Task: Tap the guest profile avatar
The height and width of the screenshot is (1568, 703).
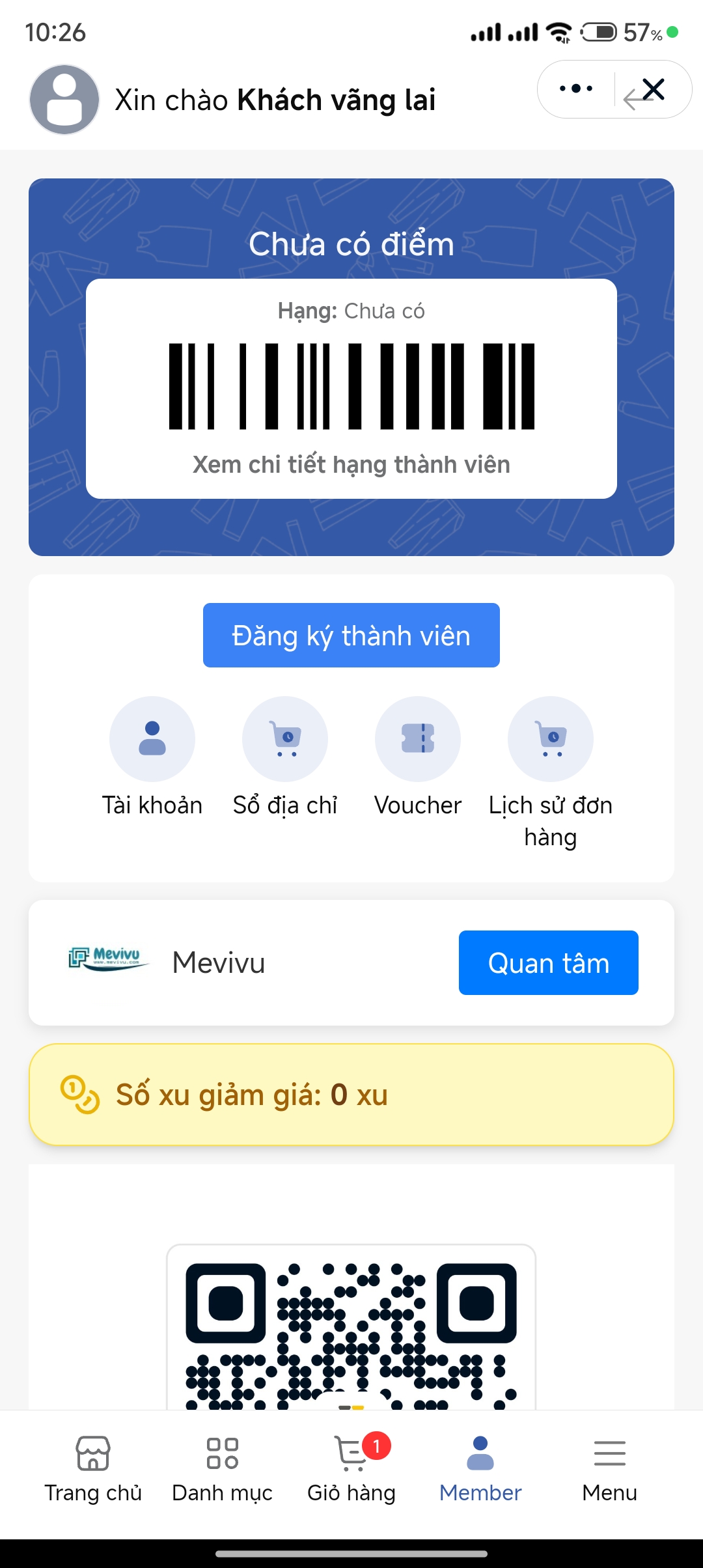Action: (64, 100)
